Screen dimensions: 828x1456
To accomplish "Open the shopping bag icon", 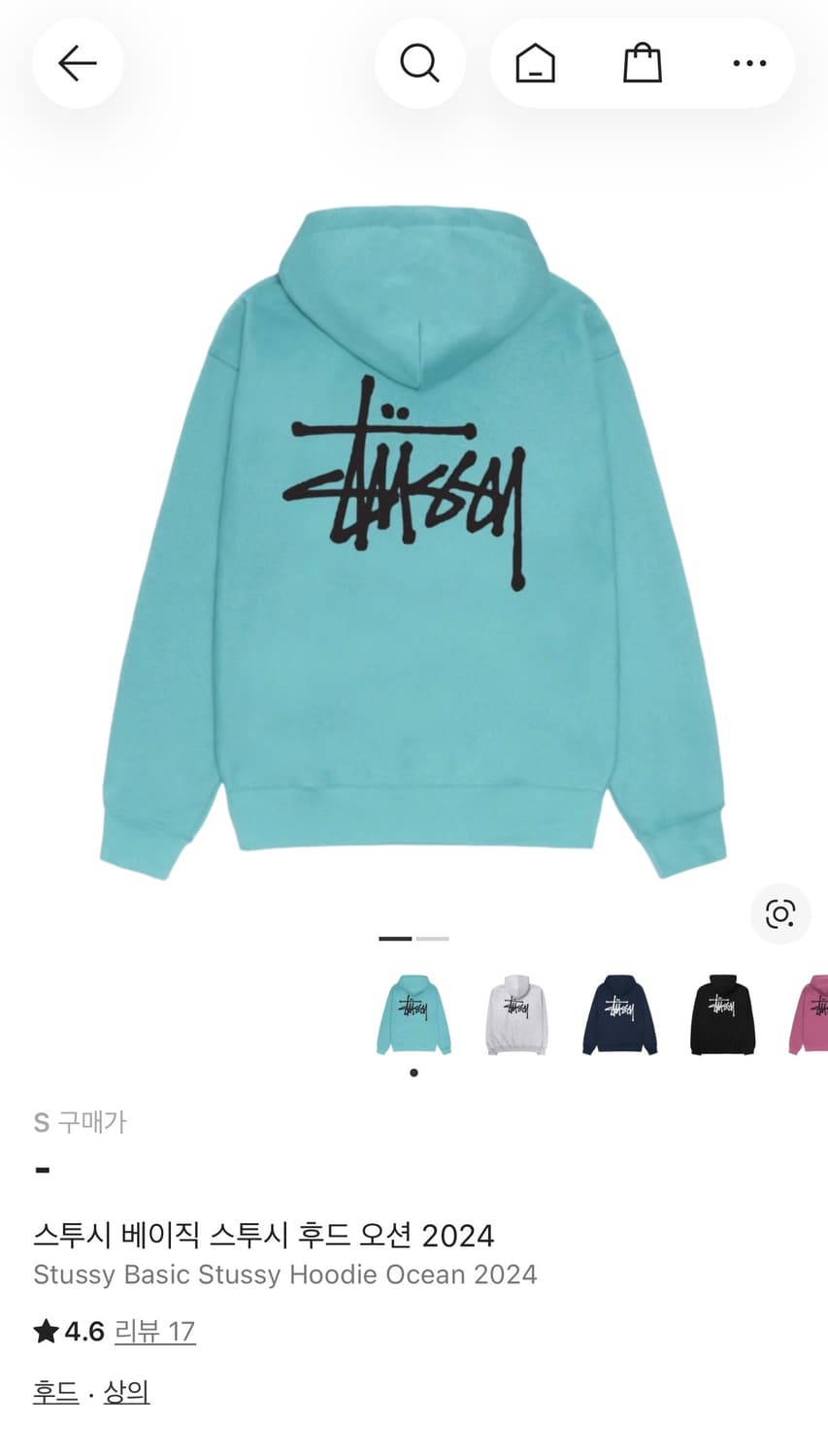I will click(642, 63).
